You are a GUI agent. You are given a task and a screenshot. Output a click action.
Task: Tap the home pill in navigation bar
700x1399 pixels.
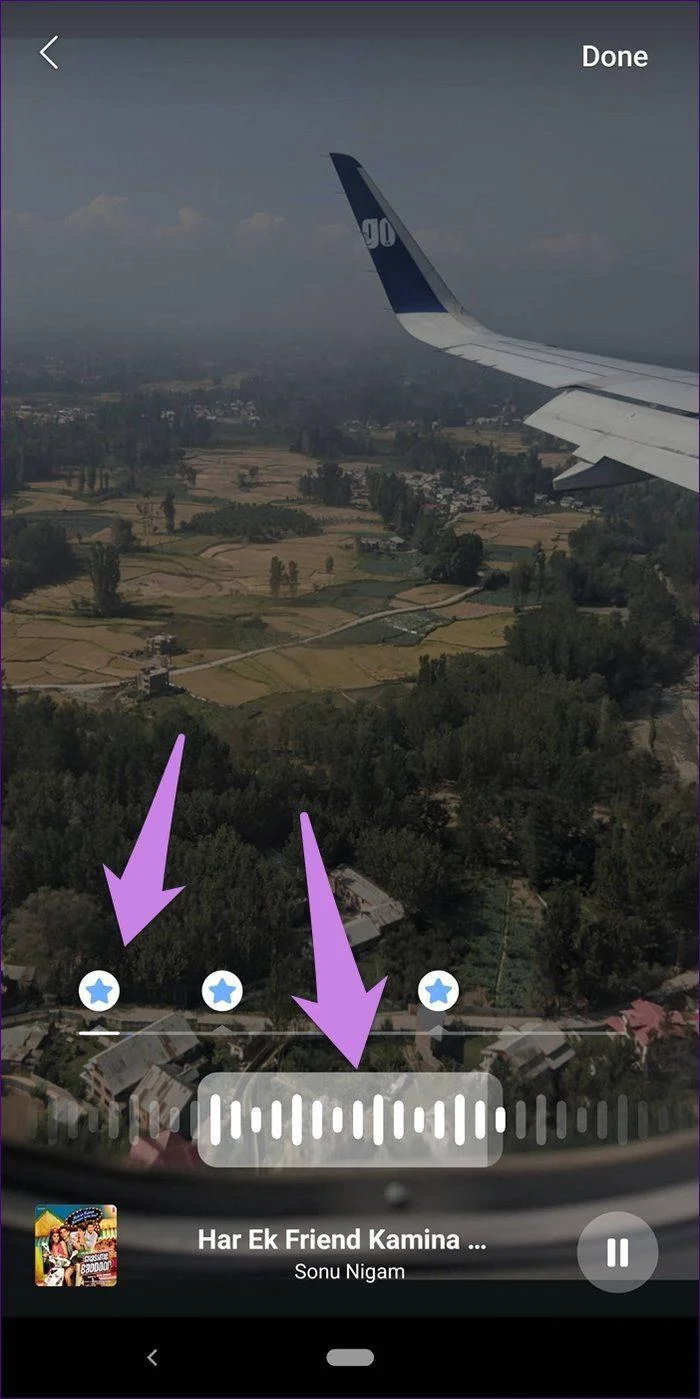tap(350, 1357)
